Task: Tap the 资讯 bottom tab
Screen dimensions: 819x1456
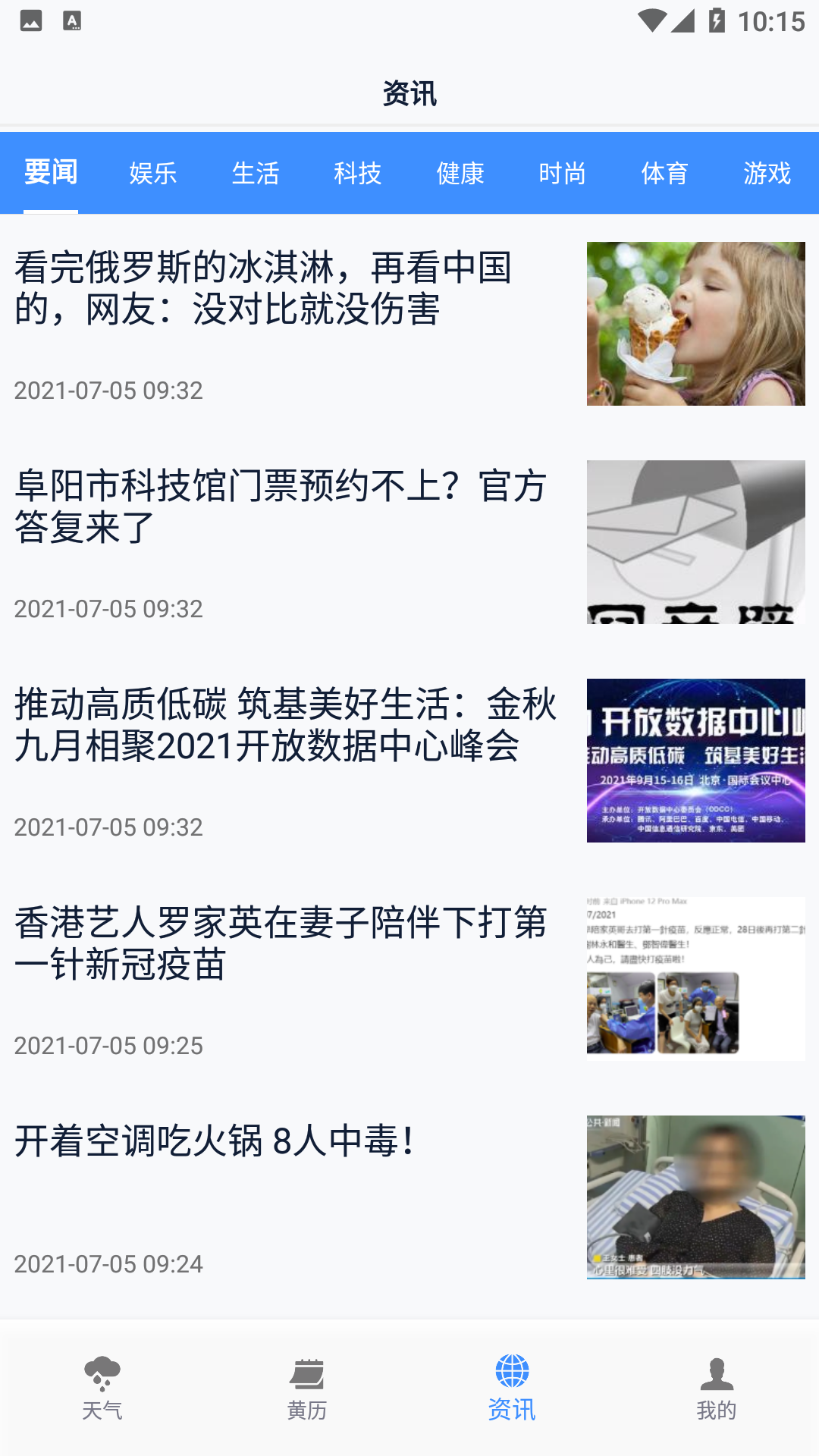Action: pos(512,1389)
